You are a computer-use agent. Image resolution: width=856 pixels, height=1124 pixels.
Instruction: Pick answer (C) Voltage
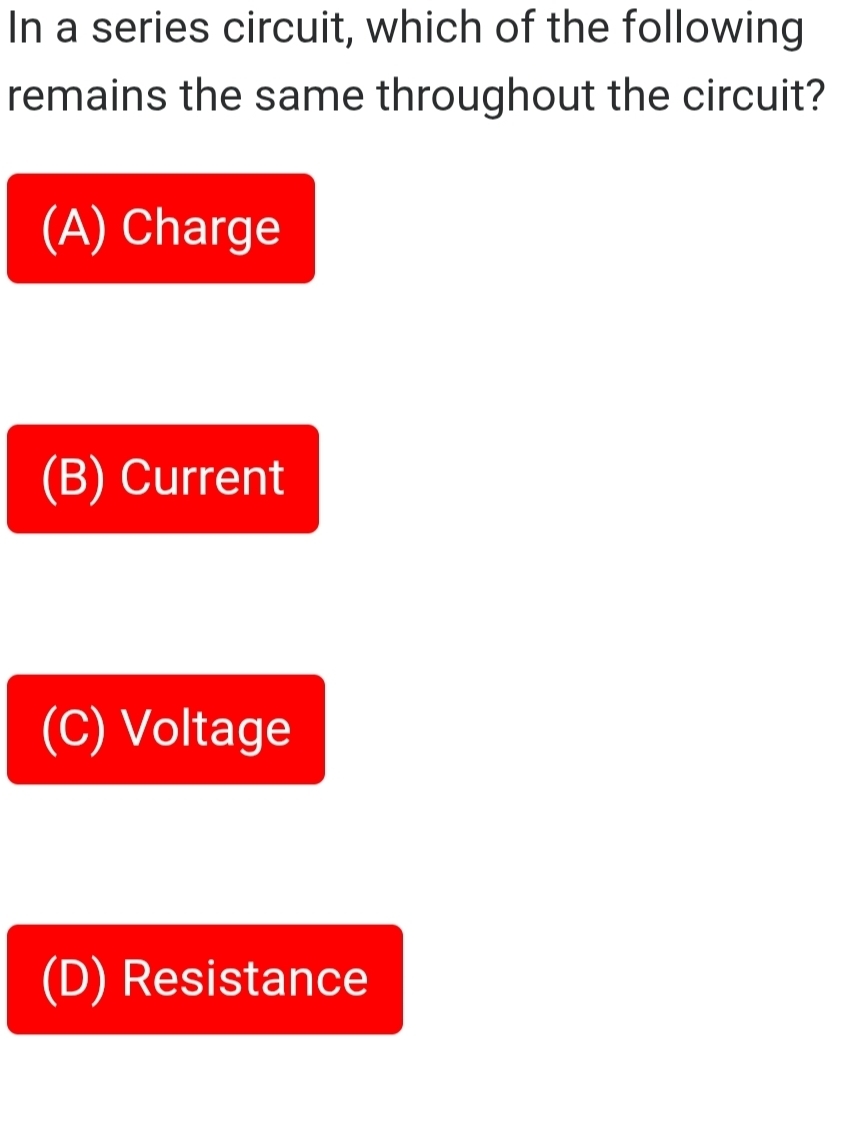(166, 729)
